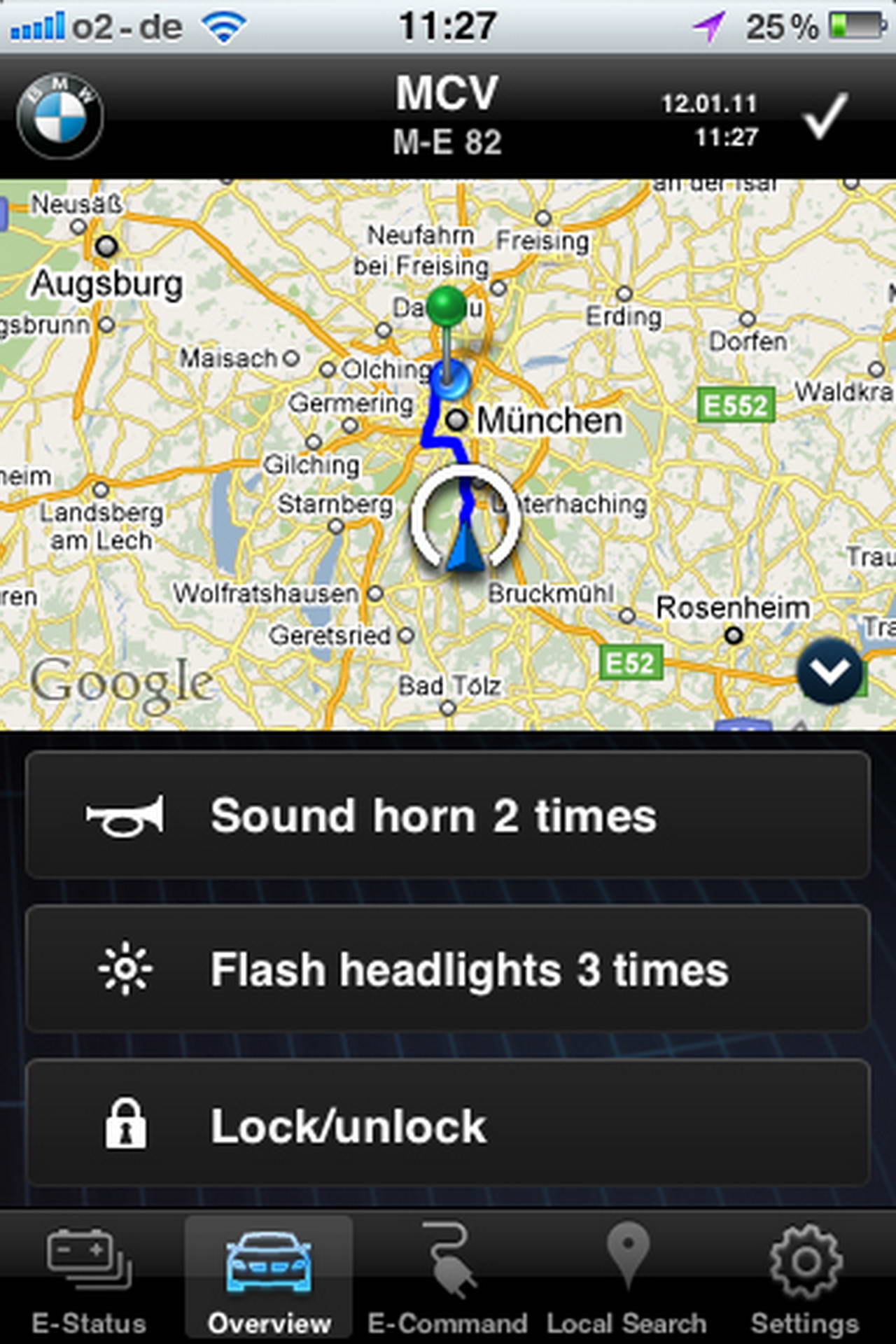Viewport: 896px width, 1344px height.
Task: Open the Settings tab
Action: pos(805,1281)
